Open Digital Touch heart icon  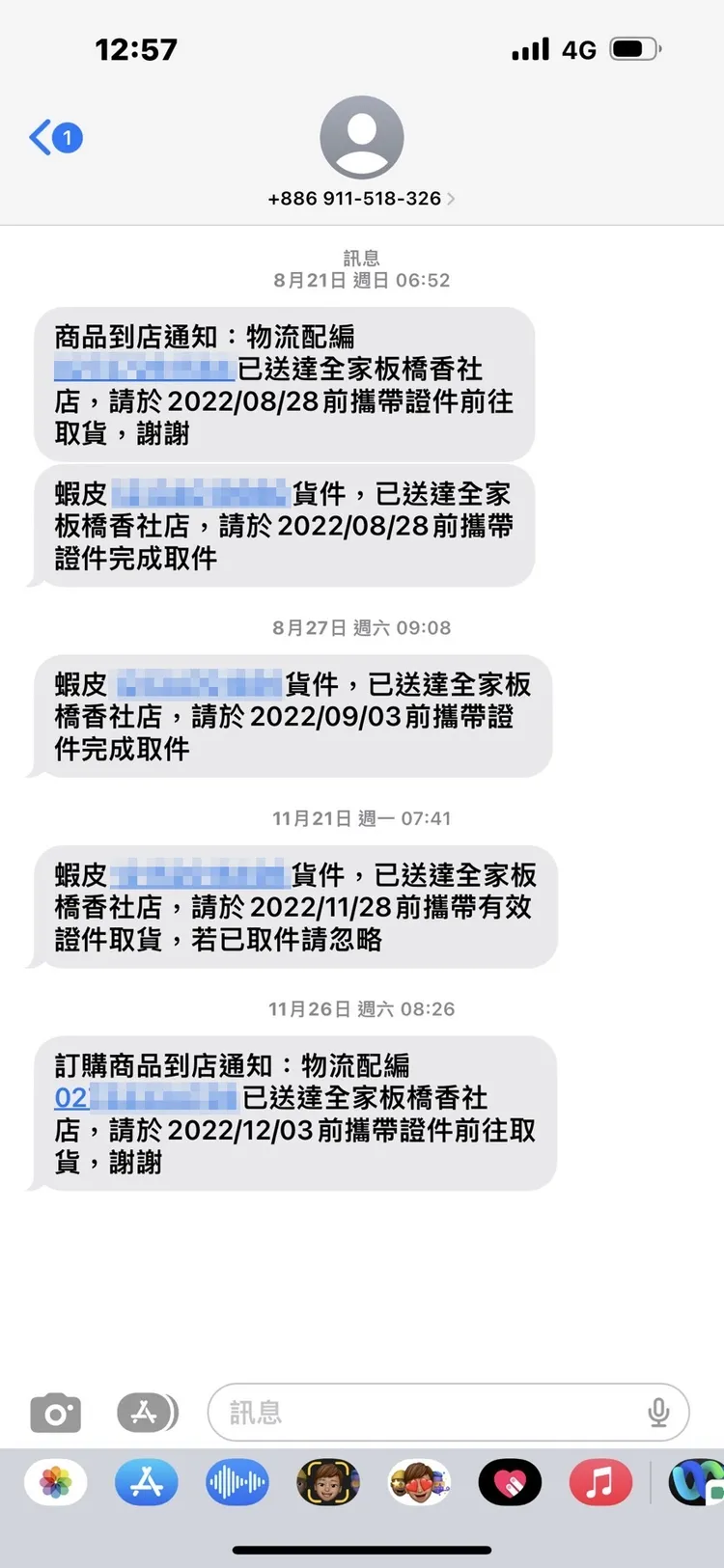510,1483
